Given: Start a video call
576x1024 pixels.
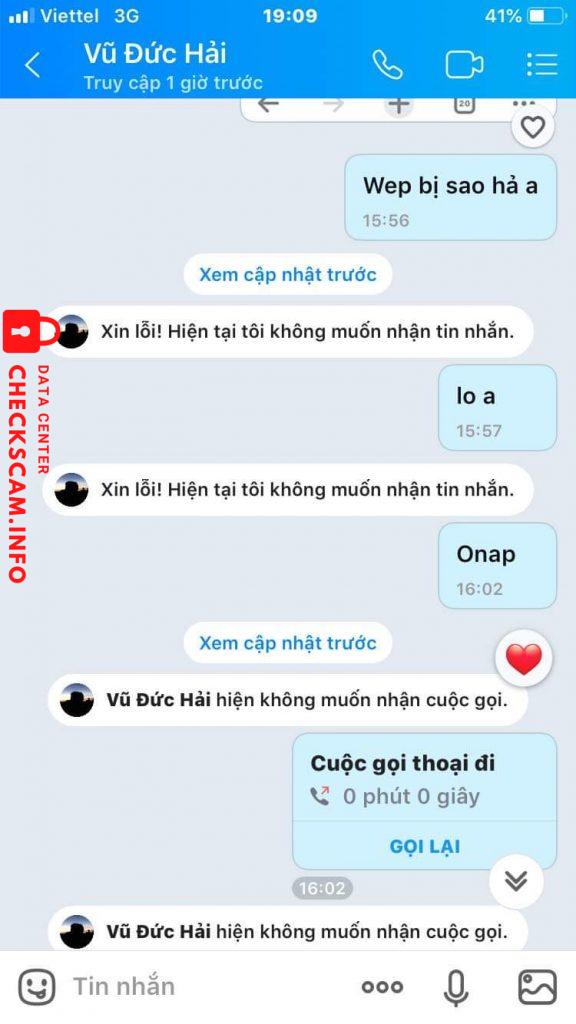Looking at the screenshot, I should coord(464,65).
